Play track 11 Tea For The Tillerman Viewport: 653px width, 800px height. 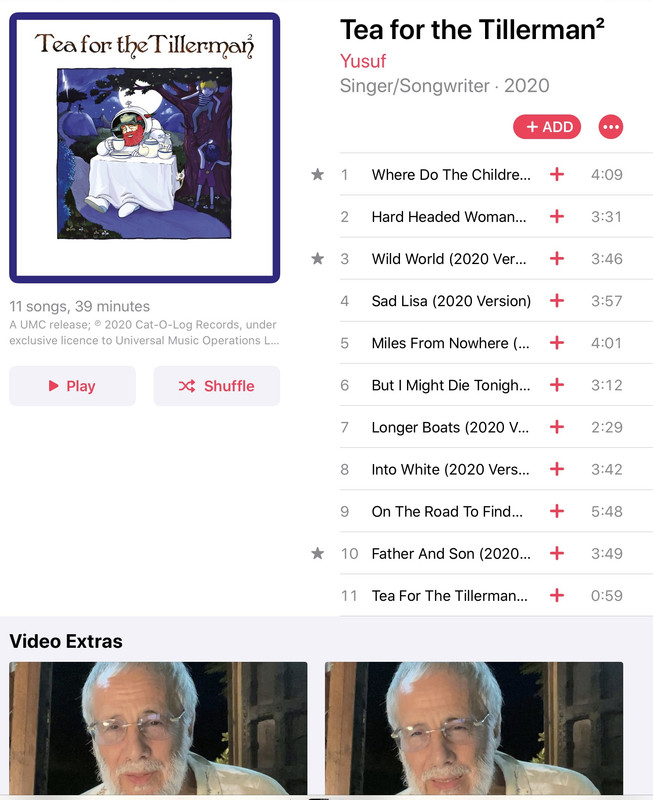pos(449,595)
